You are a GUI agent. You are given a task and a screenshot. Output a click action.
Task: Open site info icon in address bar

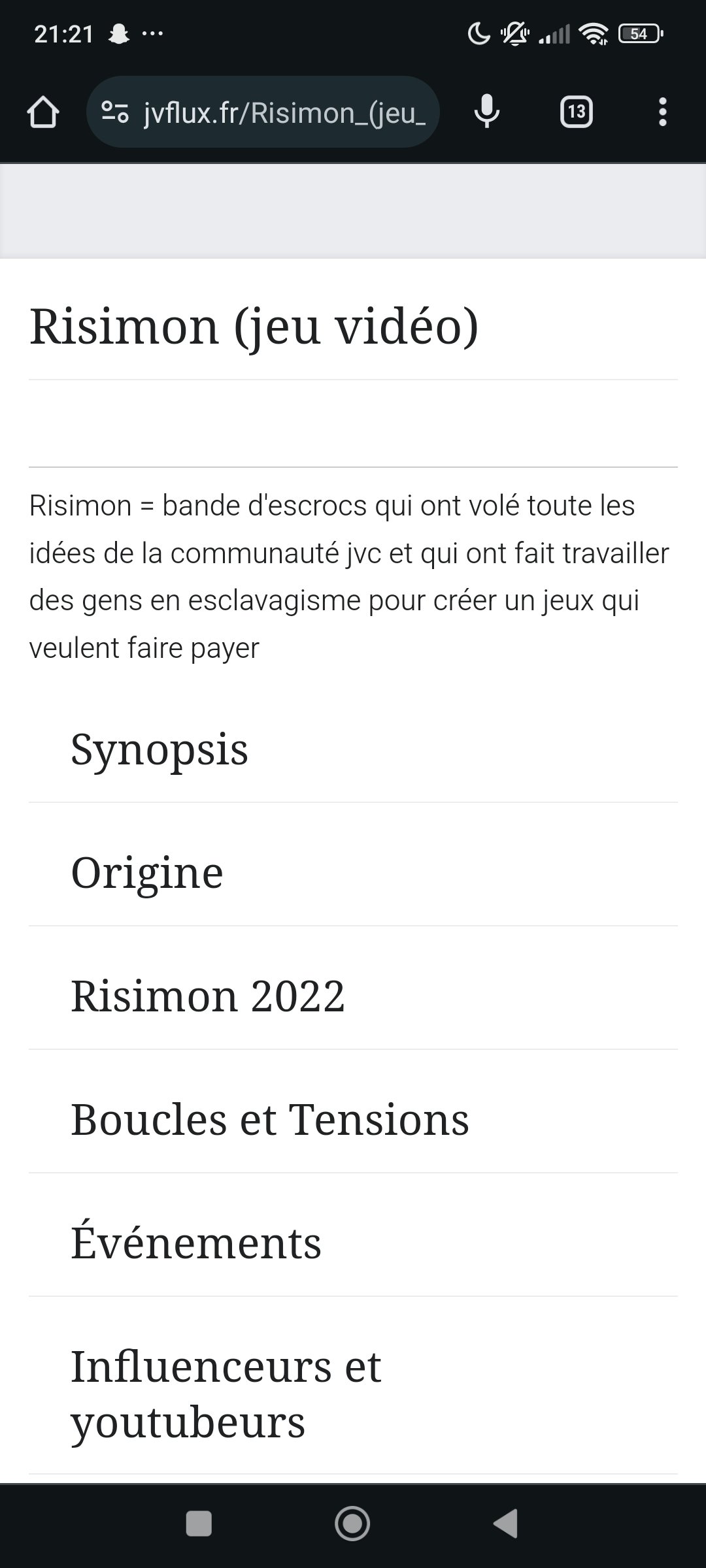115,112
